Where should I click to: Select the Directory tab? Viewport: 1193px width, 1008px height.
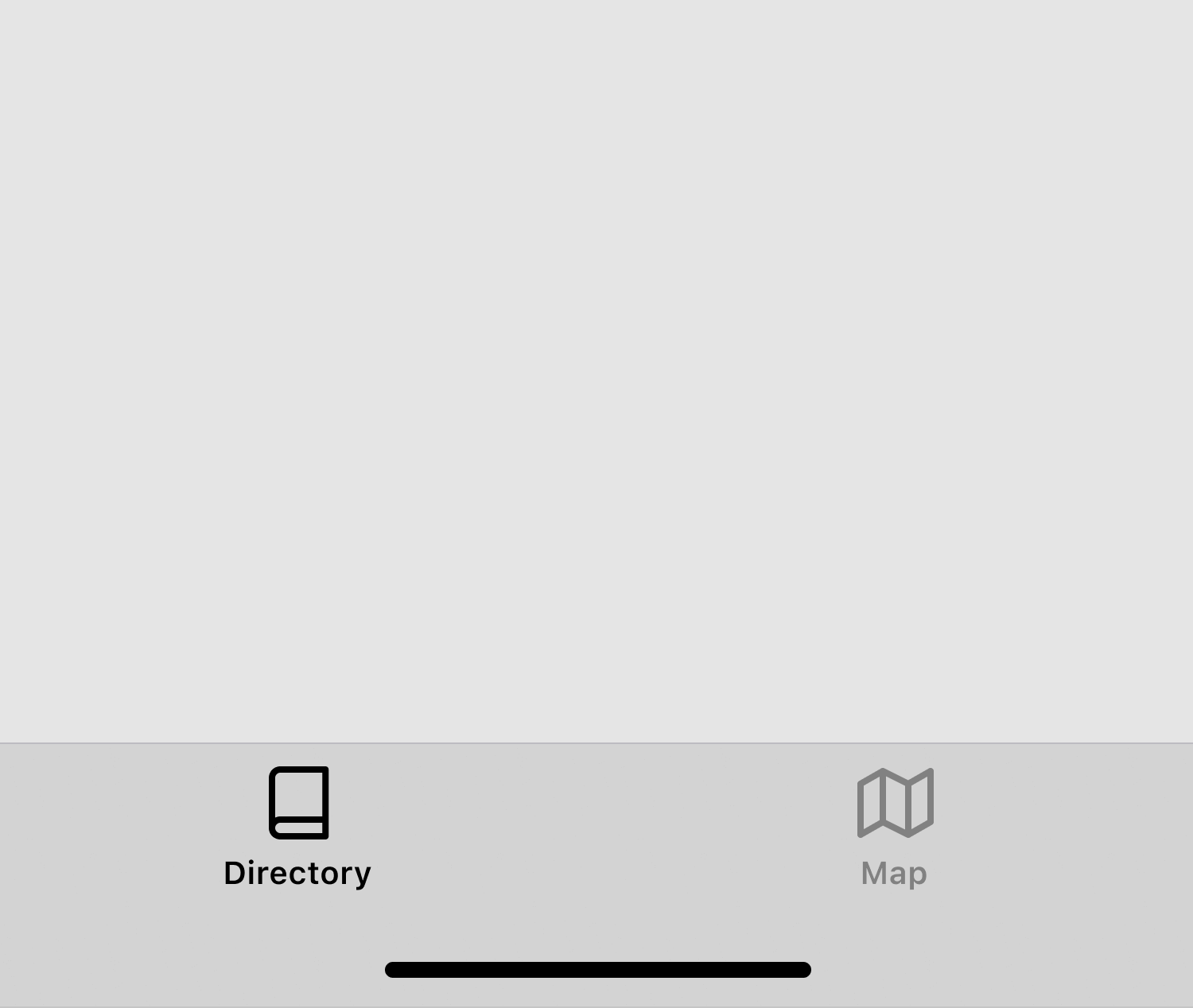tap(298, 827)
